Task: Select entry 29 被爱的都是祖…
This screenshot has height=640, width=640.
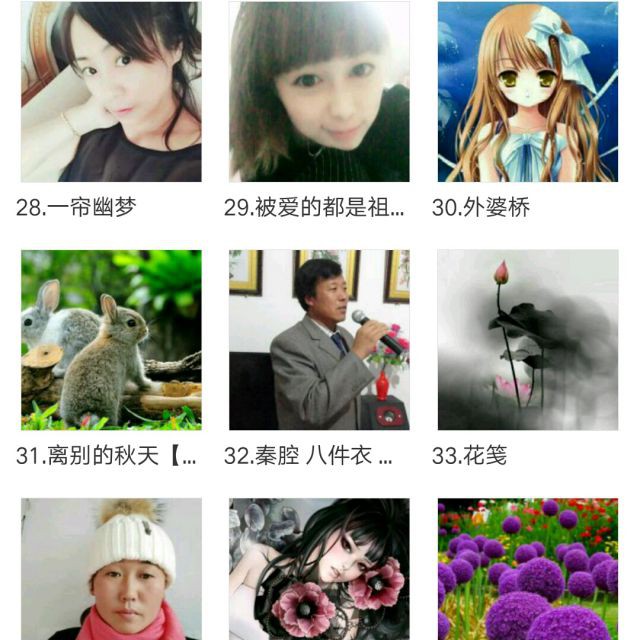Action: [x=319, y=92]
